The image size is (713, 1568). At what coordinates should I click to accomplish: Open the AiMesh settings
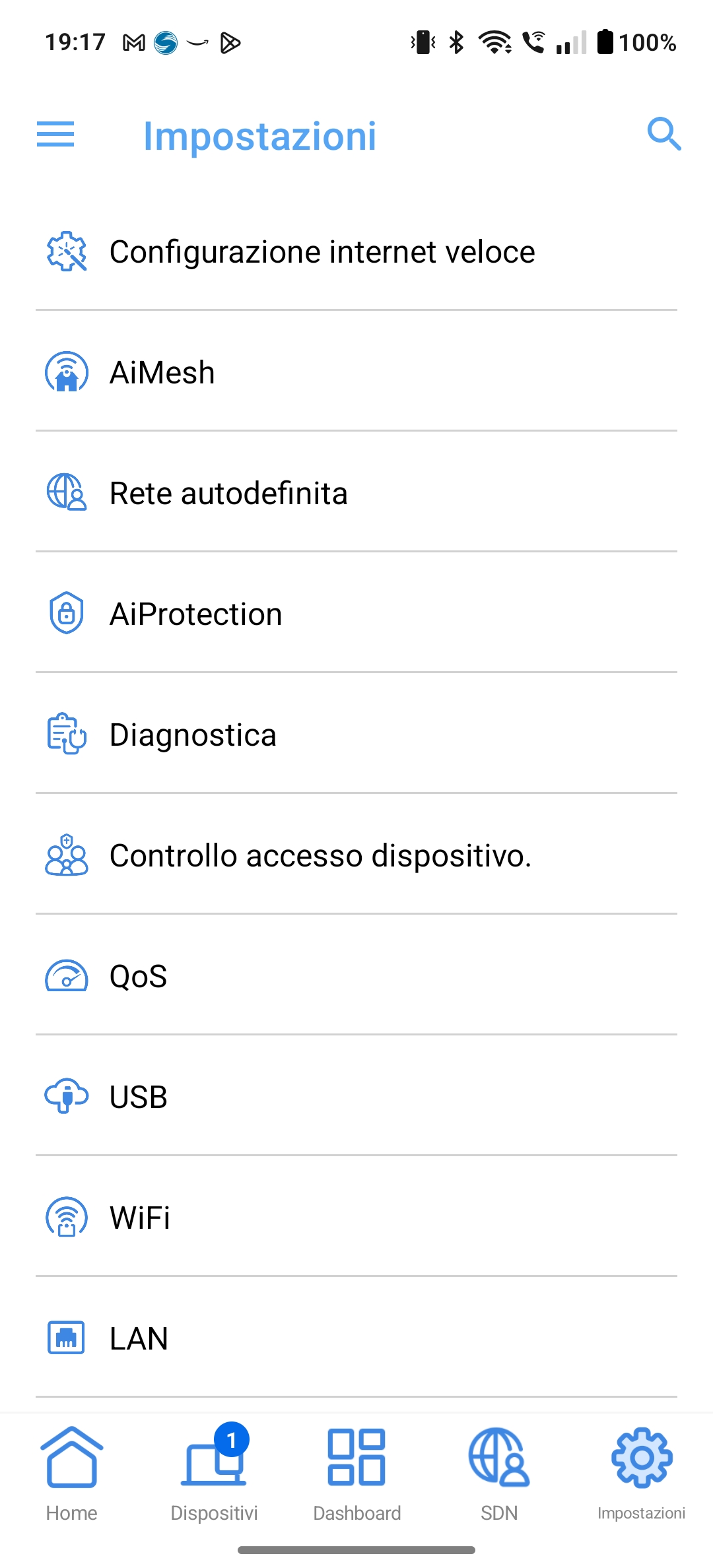[x=356, y=372]
